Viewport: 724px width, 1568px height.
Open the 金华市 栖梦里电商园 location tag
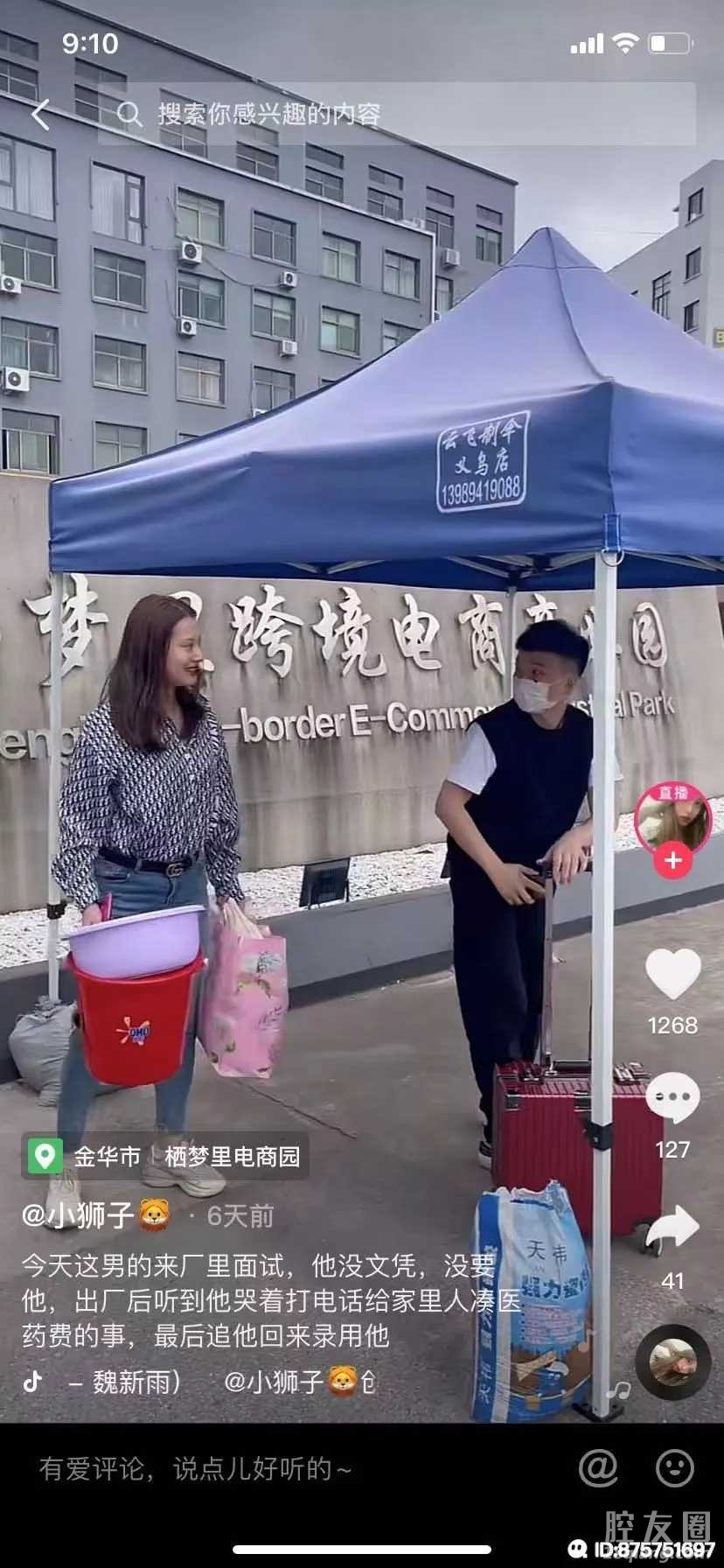tap(166, 1157)
